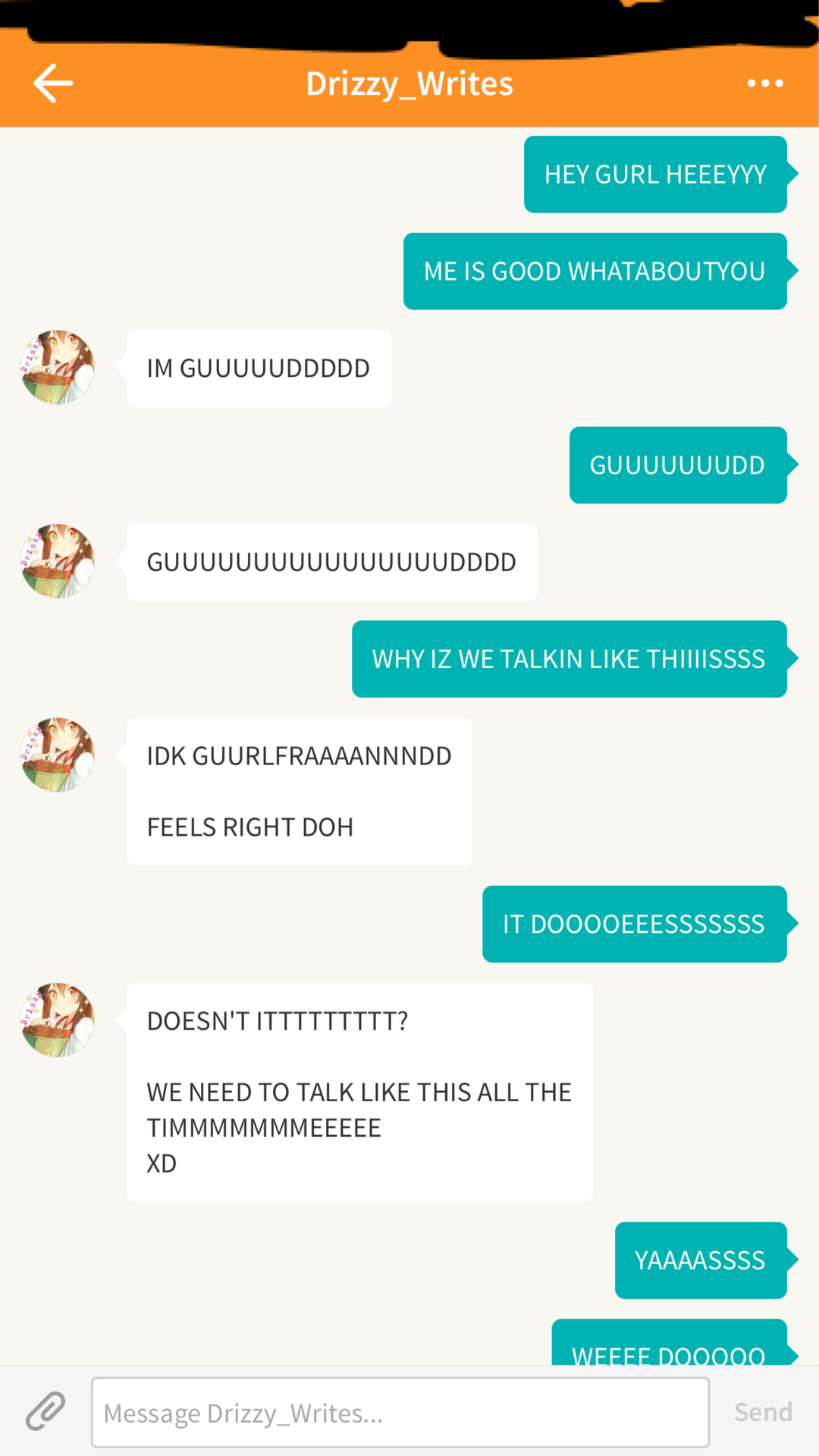Tap the Send button

pyautogui.click(x=763, y=1412)
